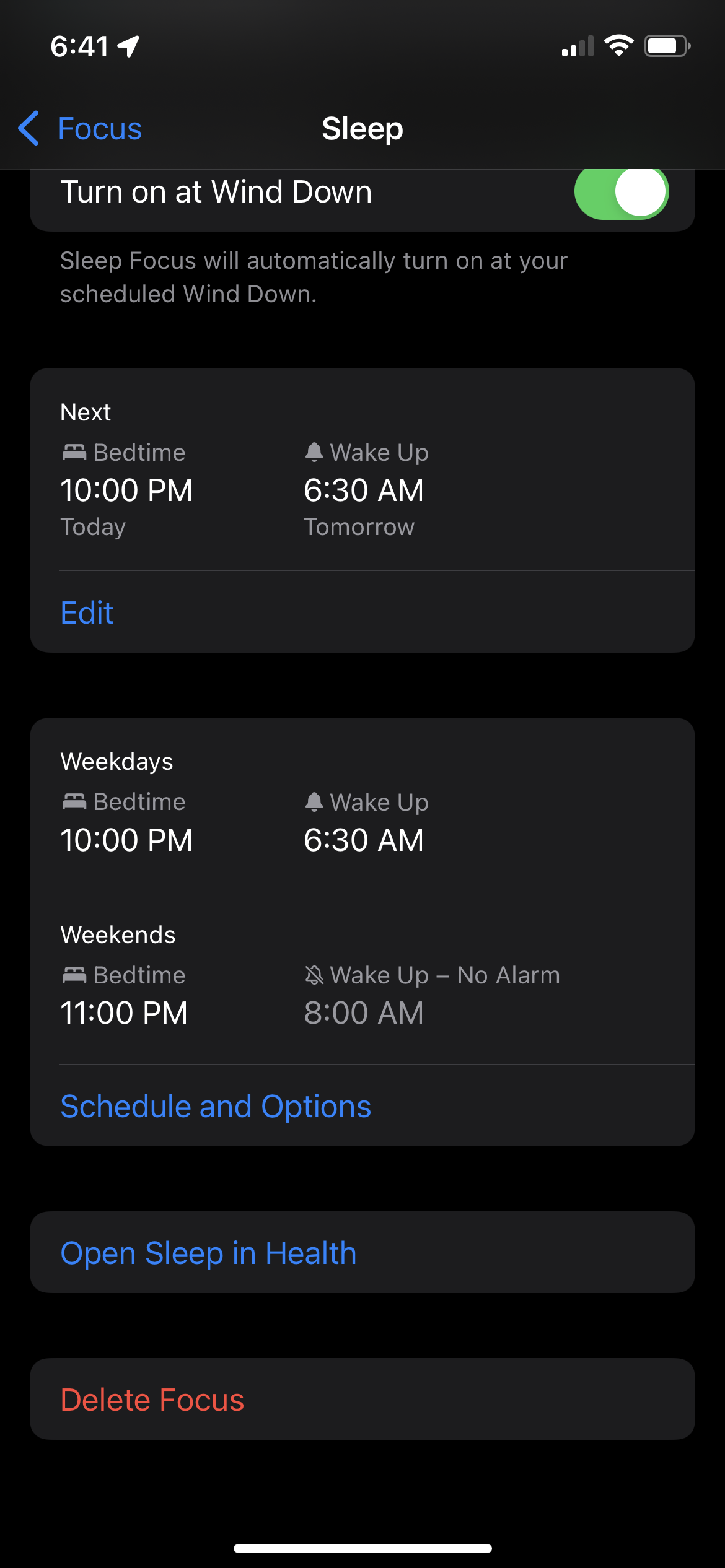Go back to Focus settings
The height and width of the screenshot is (1568, 725).
coord(81,129)
